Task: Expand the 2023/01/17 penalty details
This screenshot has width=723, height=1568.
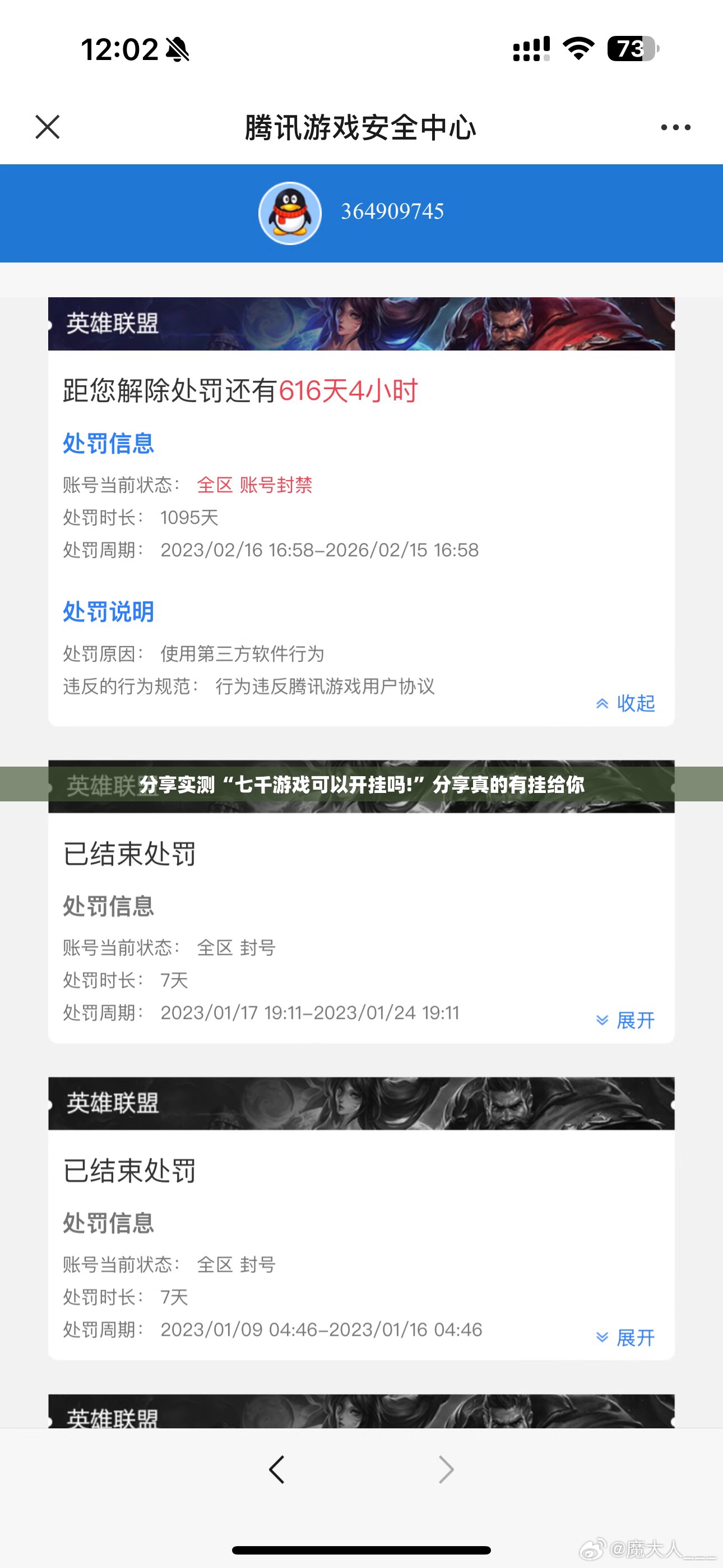Action: [x=625, y=1020]
